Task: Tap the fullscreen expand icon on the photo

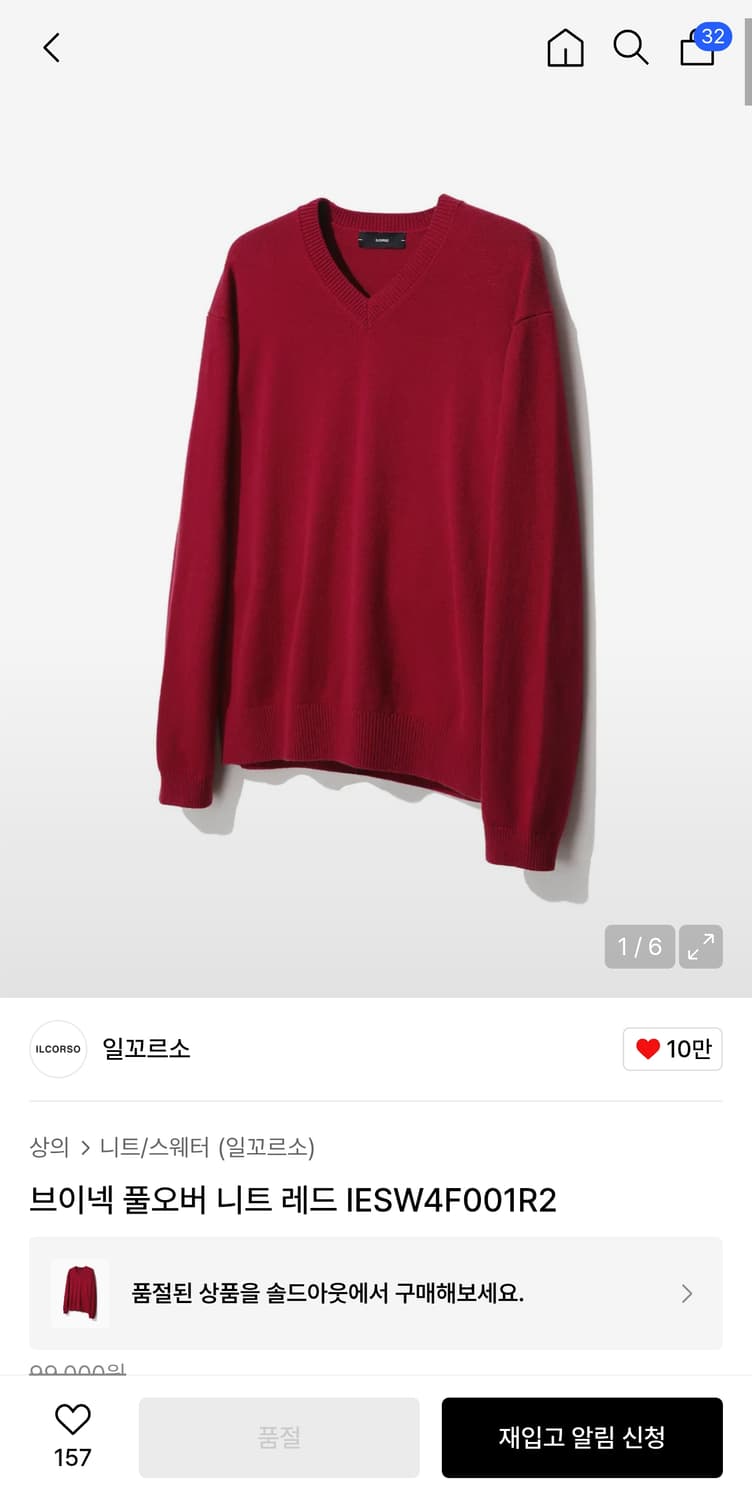Action: [700, 946]
